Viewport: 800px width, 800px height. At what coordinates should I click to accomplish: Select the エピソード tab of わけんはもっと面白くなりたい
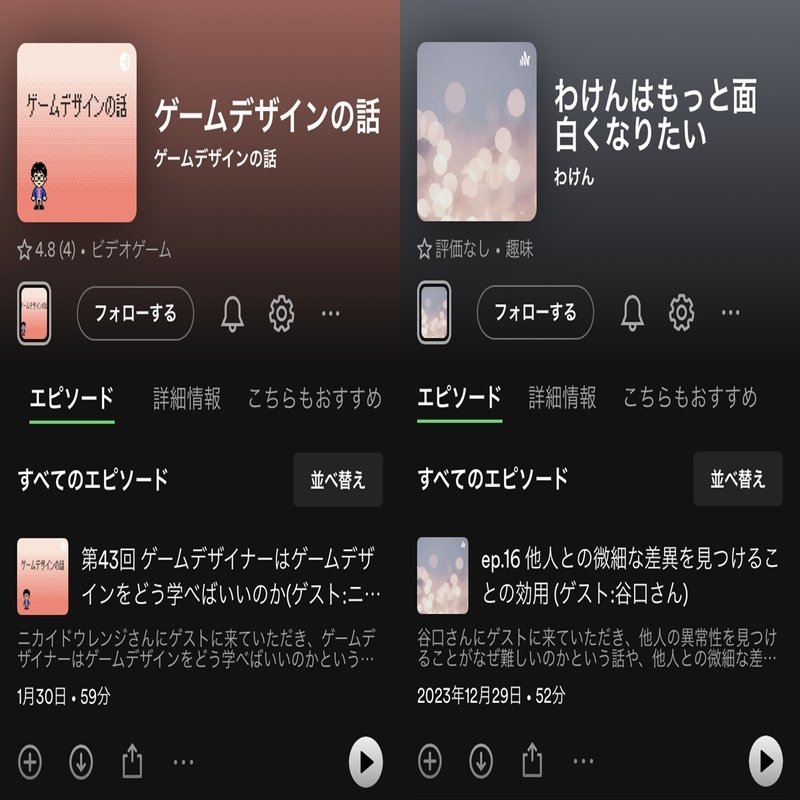coord(459,398)
